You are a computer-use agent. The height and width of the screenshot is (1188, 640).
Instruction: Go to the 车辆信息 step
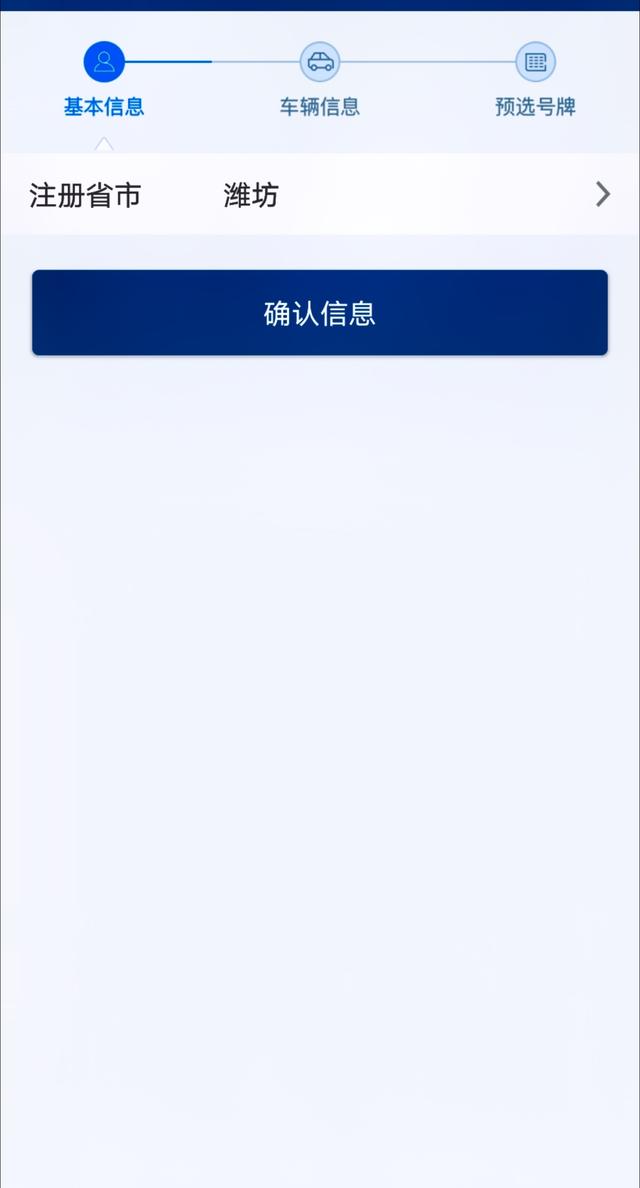(320, 82)
